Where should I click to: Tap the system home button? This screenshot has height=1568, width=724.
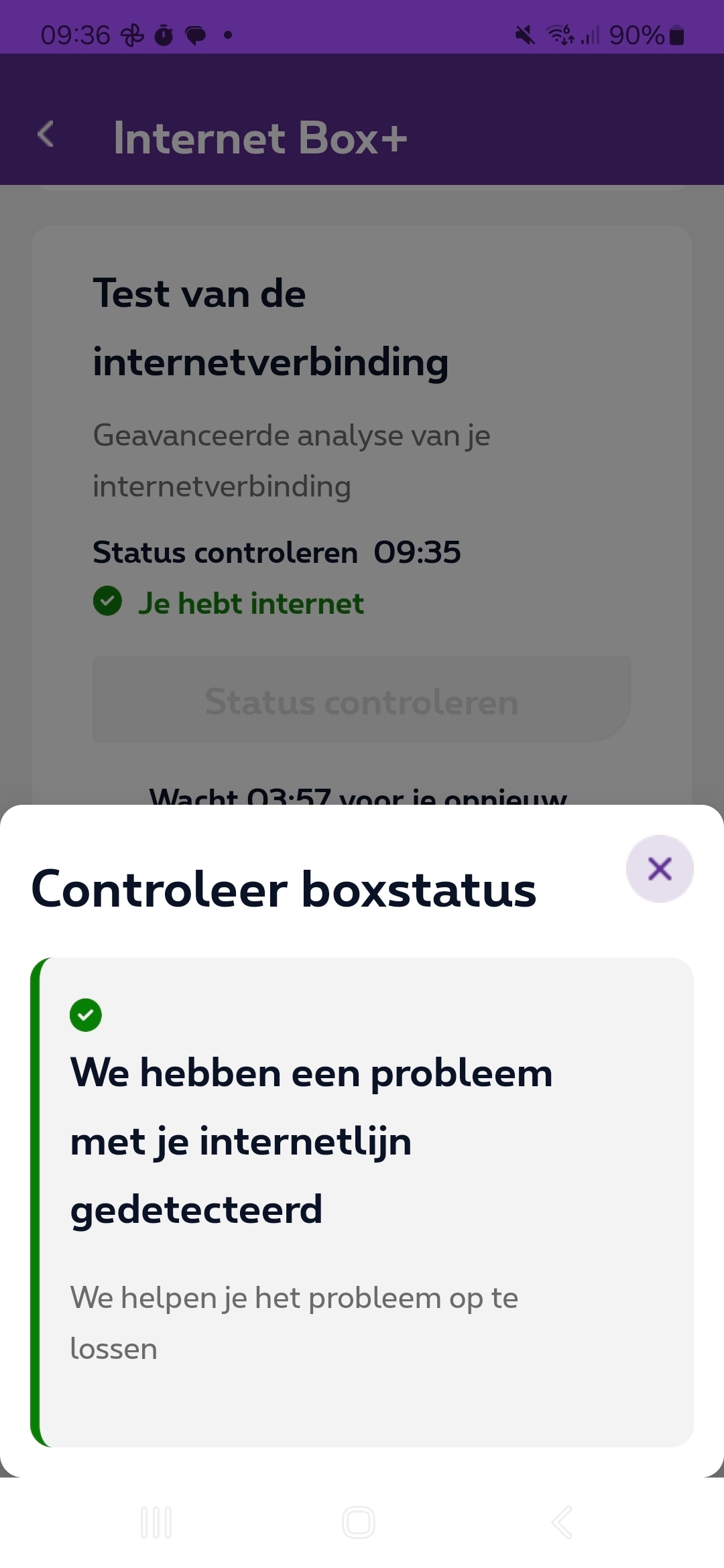pyautogui.click(x=359, y=1522)
